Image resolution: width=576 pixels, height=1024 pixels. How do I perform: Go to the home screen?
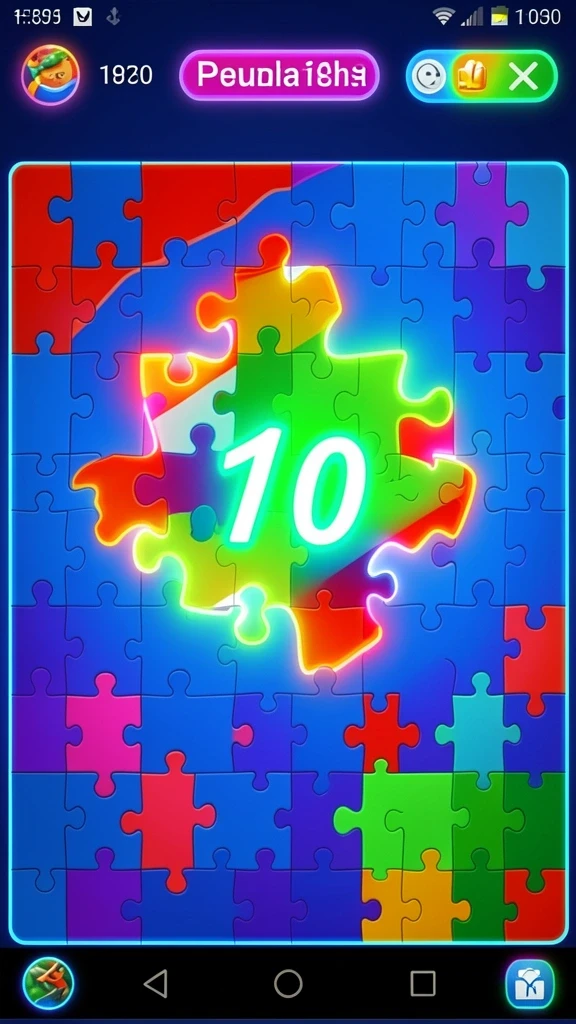(x=288, y=984)
